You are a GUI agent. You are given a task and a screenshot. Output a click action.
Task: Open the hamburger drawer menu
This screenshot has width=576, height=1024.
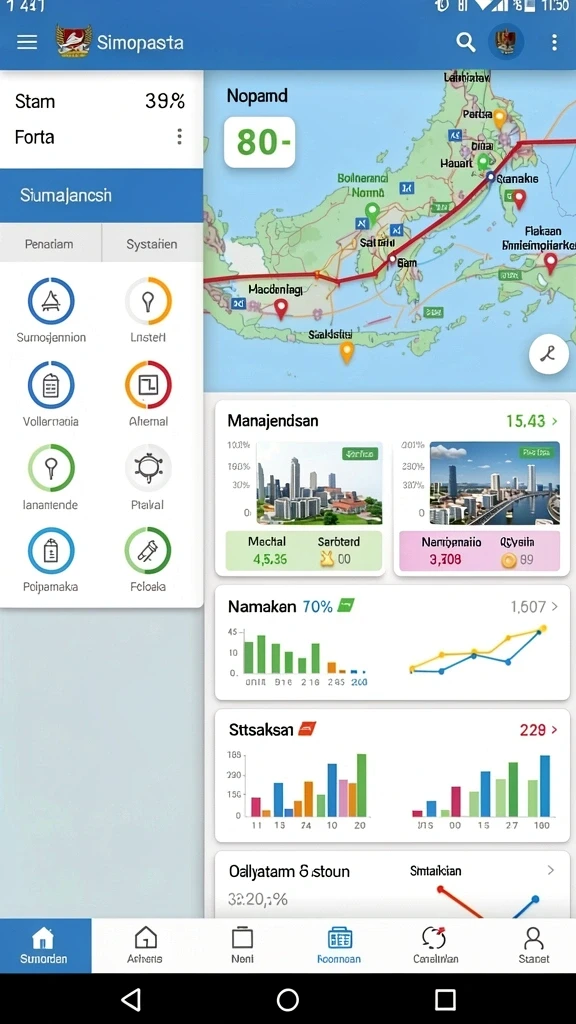tap(27, 42)
